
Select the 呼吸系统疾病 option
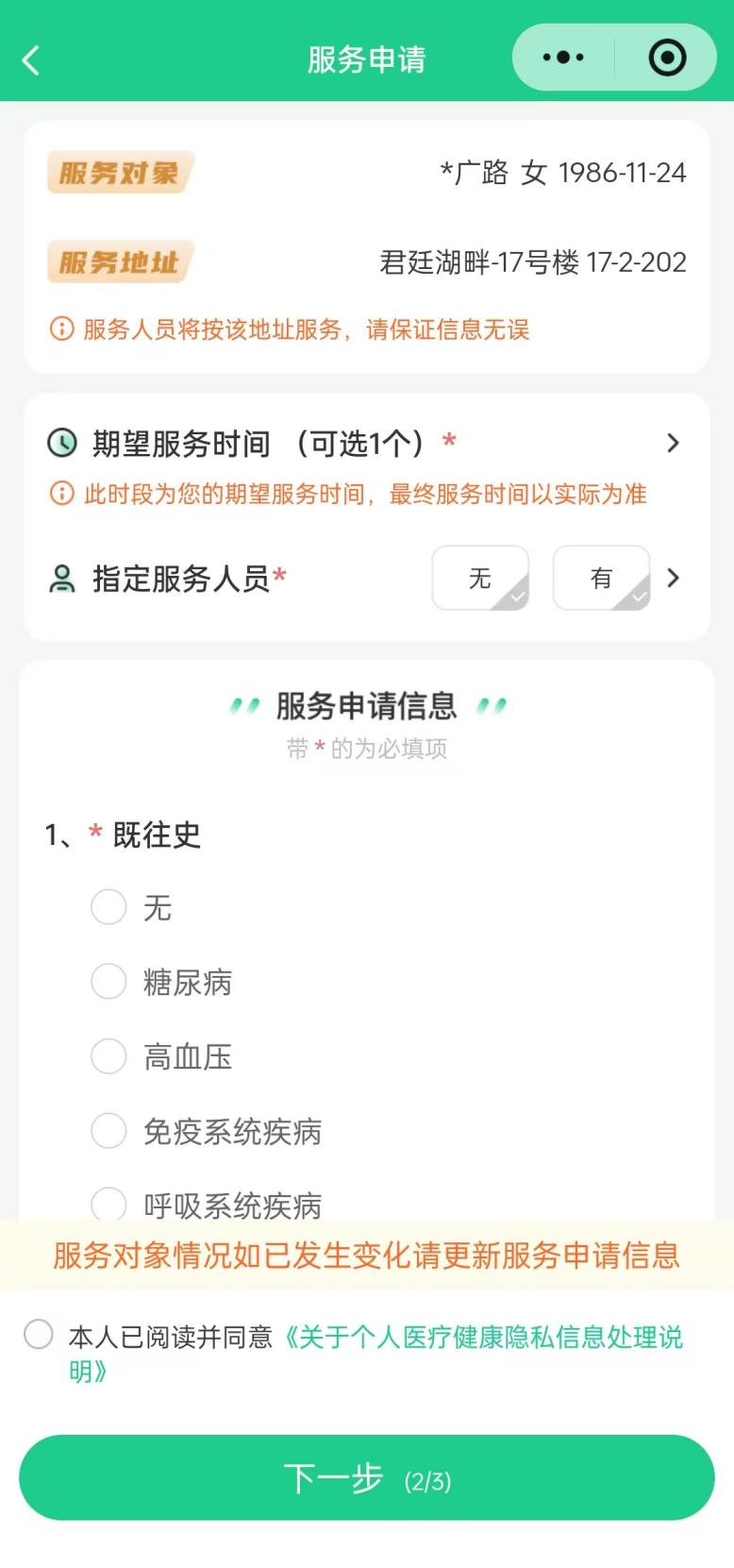pyautogui.click(x=108, y=1205)
